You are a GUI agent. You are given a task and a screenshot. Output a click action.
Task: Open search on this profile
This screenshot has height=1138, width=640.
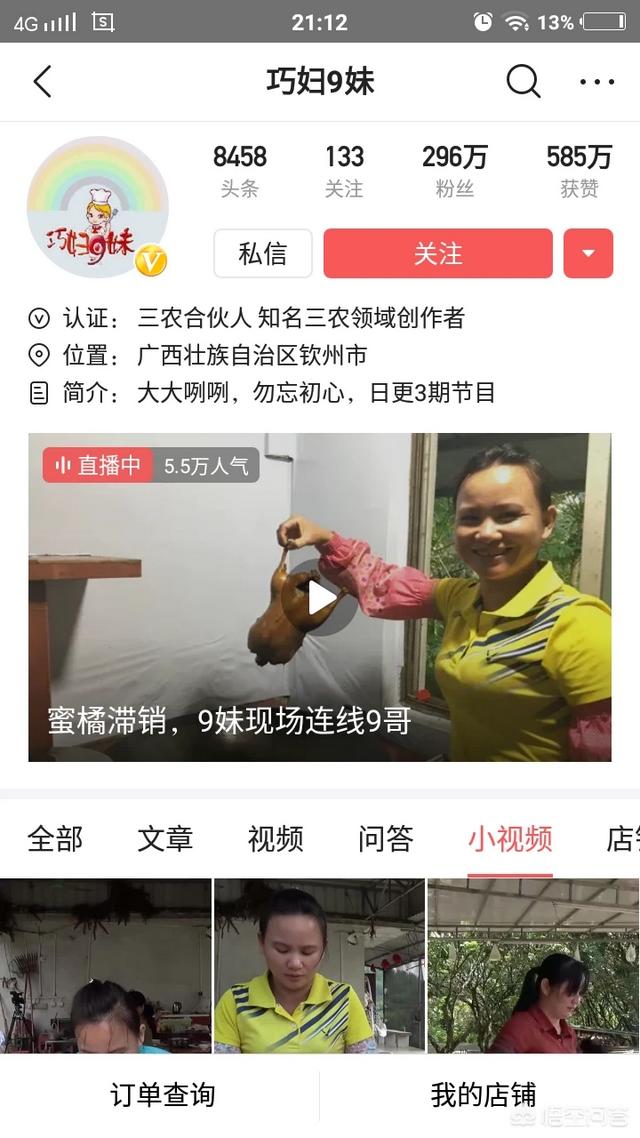pos(523,81)
